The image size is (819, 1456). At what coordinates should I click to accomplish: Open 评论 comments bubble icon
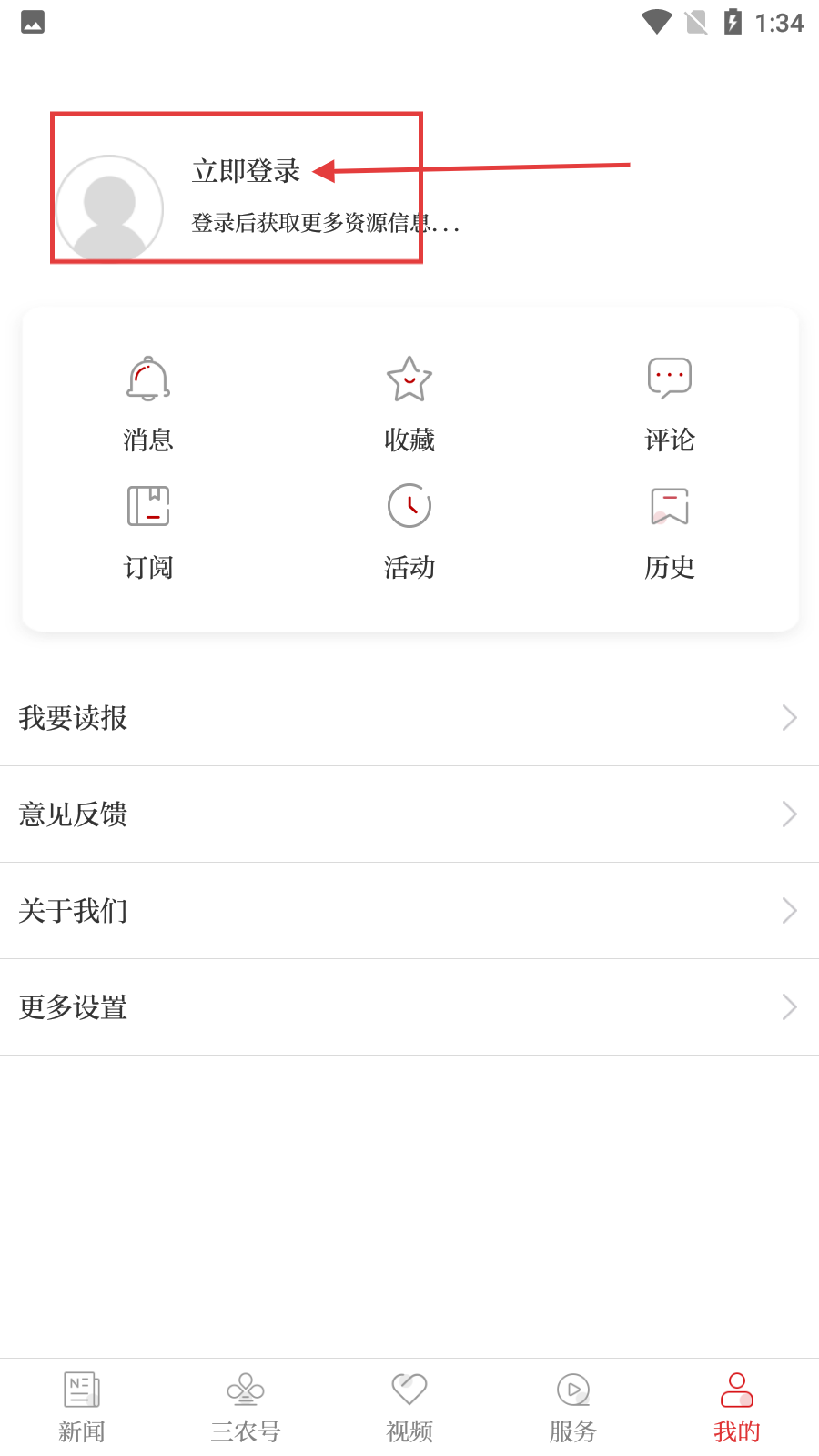point(669,378)
